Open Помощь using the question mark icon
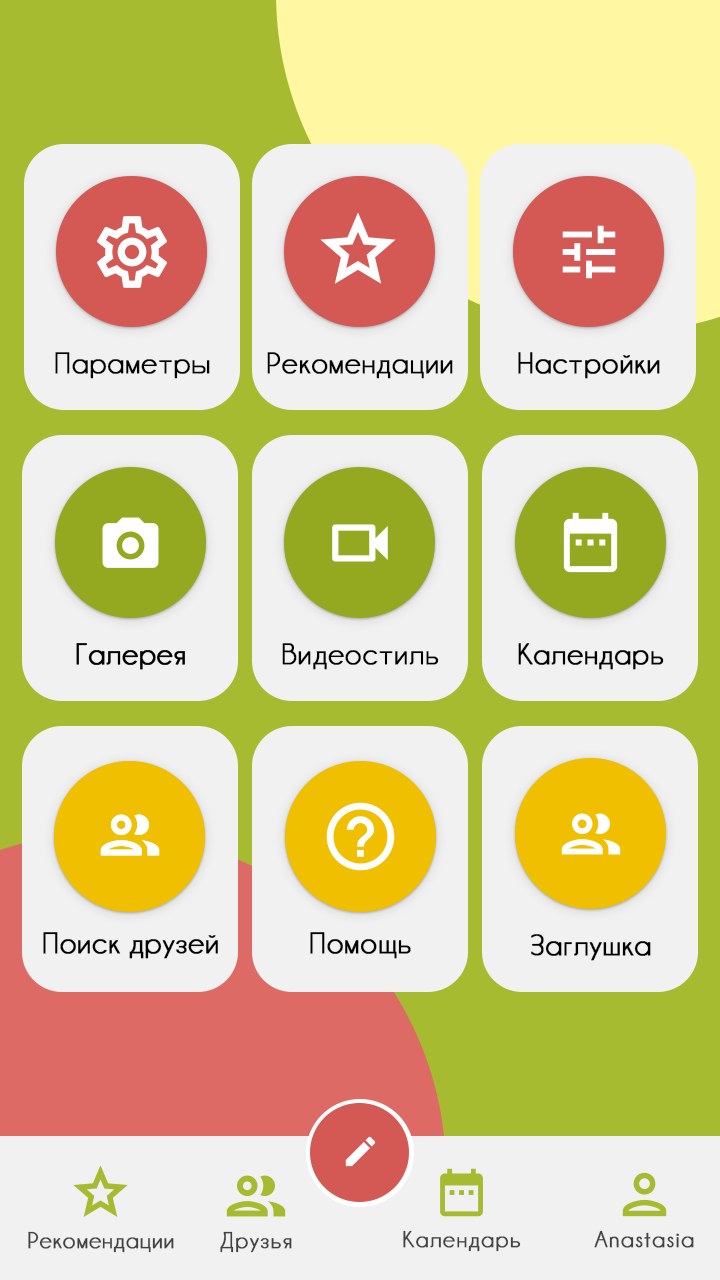This screenshot has height=1280, width=720. click(360, 836)
